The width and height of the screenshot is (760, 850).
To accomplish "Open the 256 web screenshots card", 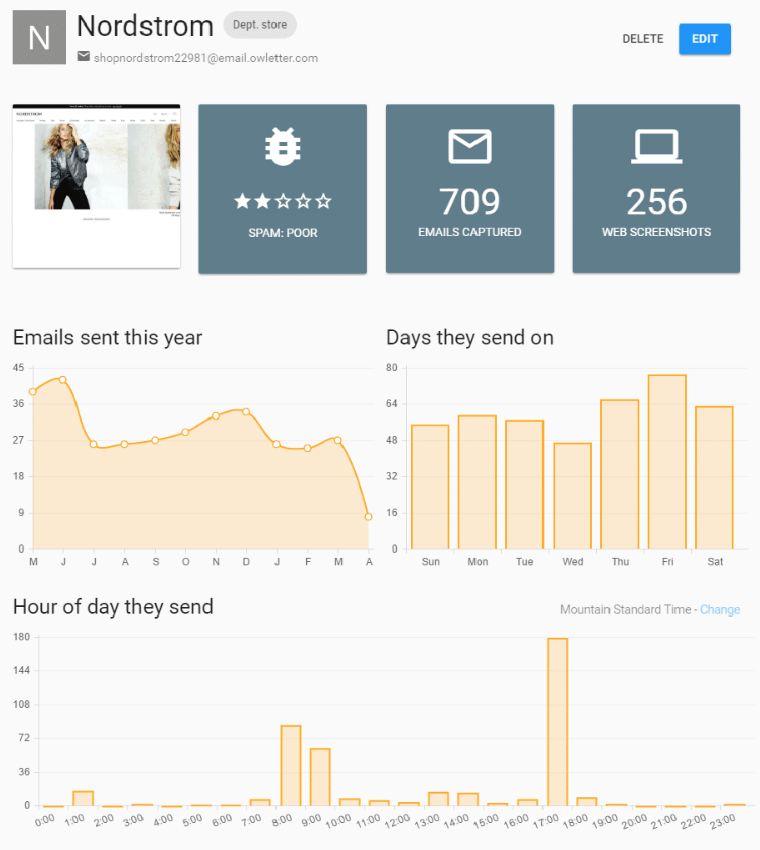I will pos(656,189).
